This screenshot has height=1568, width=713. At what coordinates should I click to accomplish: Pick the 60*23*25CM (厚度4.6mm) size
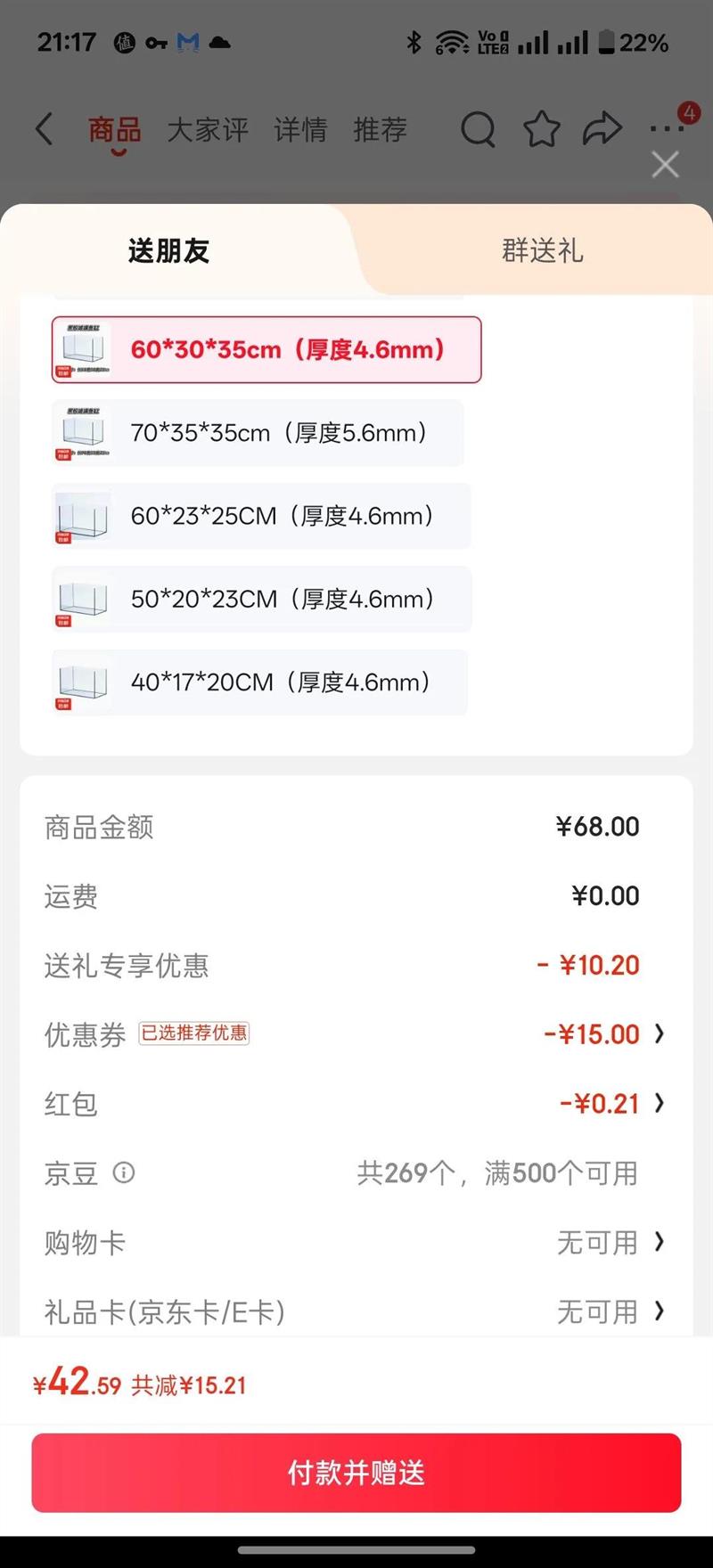click(261, 516)
